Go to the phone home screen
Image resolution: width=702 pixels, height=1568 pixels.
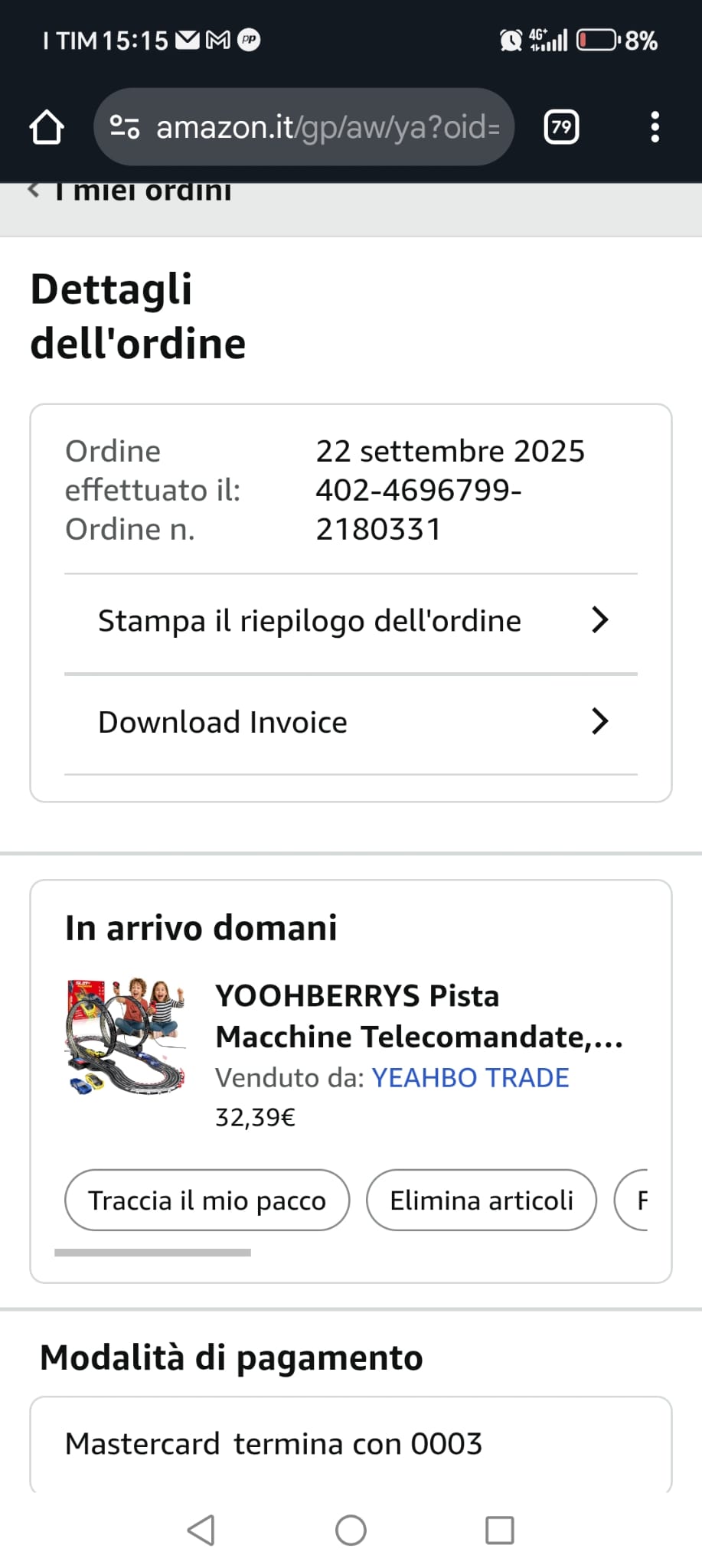351,1530
